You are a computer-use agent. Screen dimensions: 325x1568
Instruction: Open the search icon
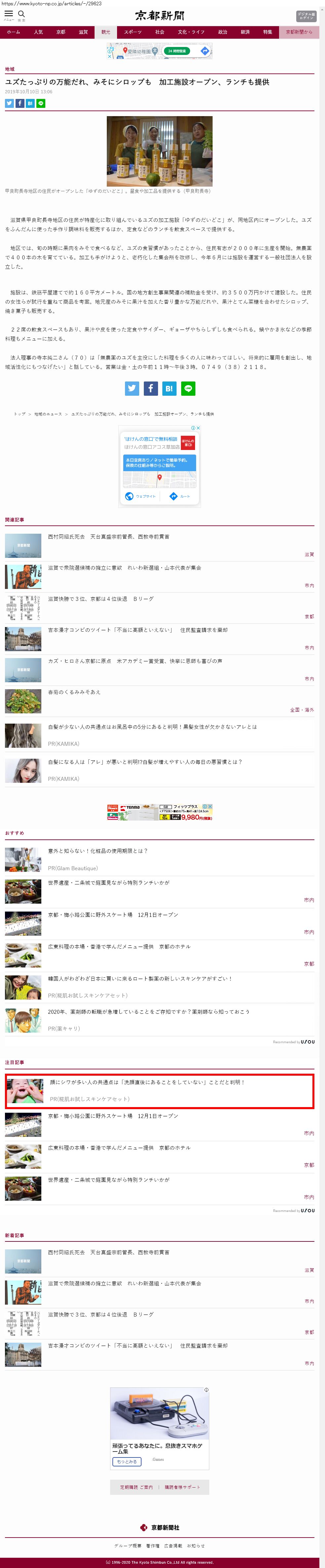pyautogui.click(x=21, y=15)
